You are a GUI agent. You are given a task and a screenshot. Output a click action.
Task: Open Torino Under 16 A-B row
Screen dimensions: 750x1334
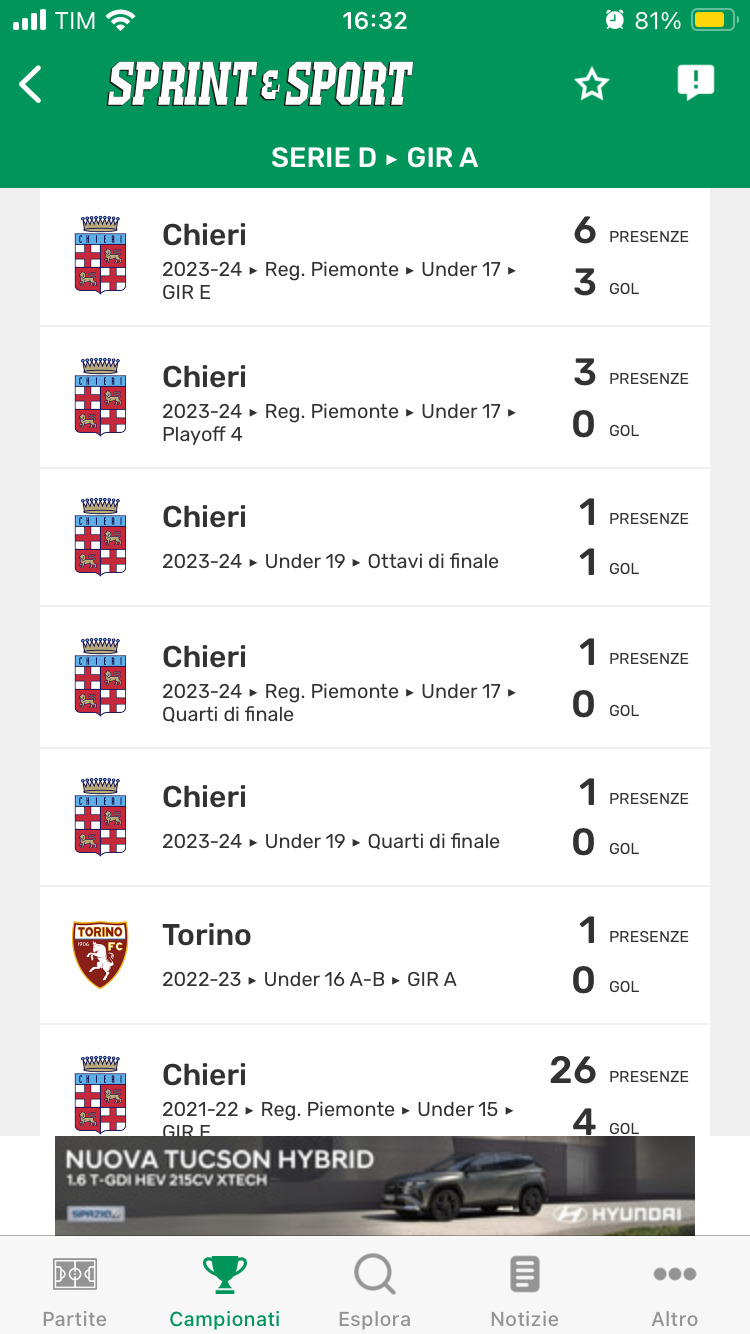tap(375, 956)
